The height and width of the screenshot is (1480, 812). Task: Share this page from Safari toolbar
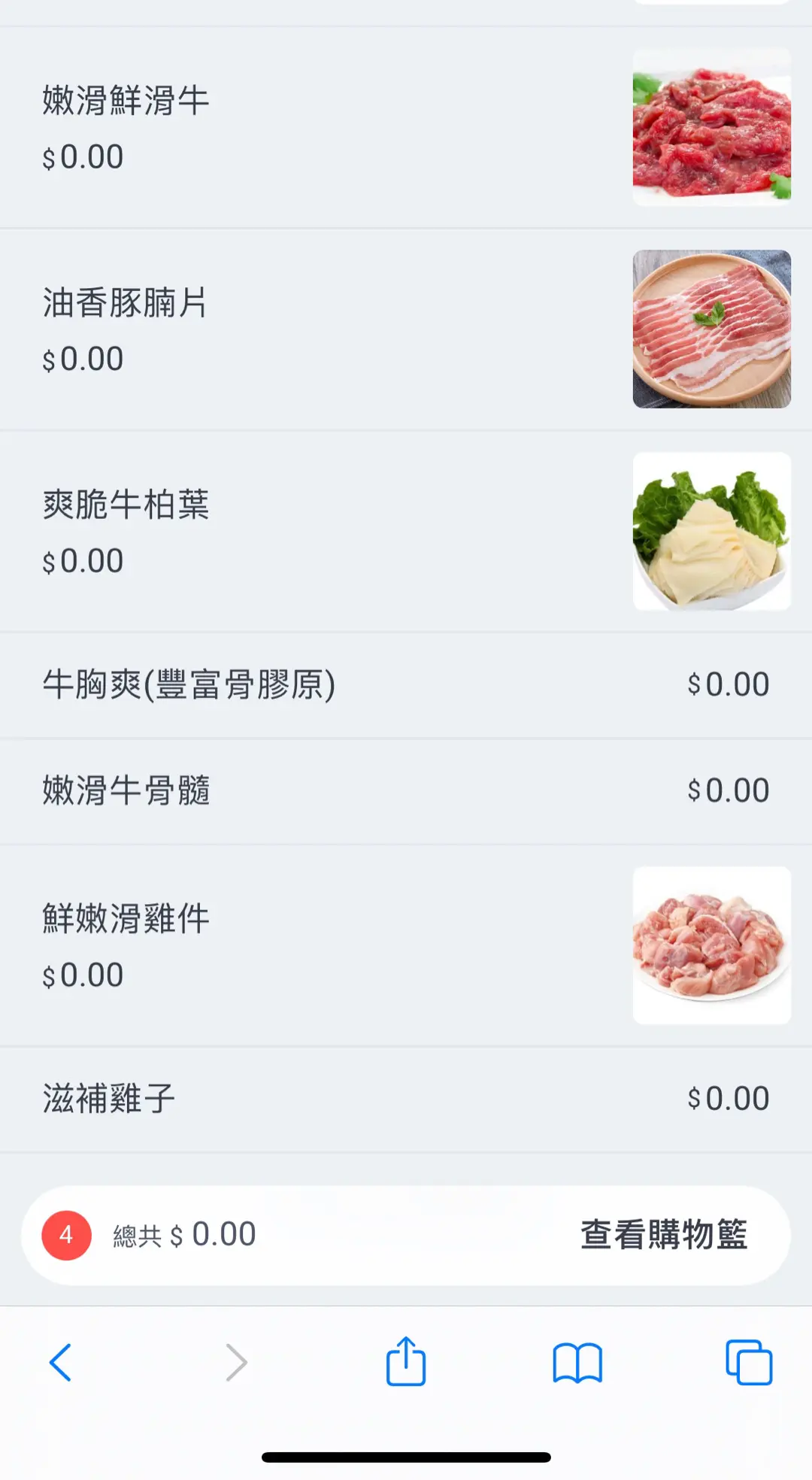[x=406, y=1361]
